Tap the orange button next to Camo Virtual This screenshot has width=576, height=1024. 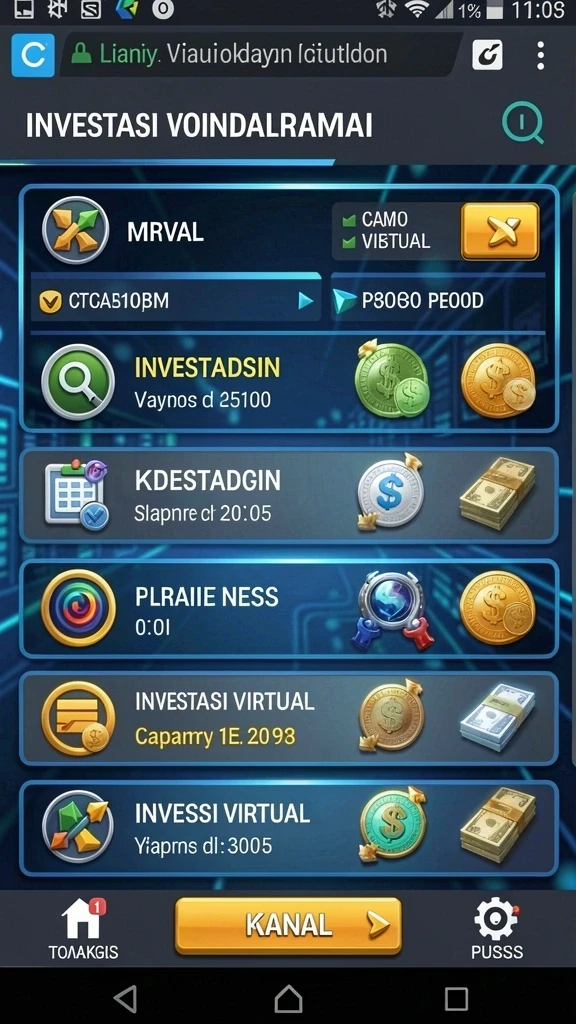coord(500,231)
